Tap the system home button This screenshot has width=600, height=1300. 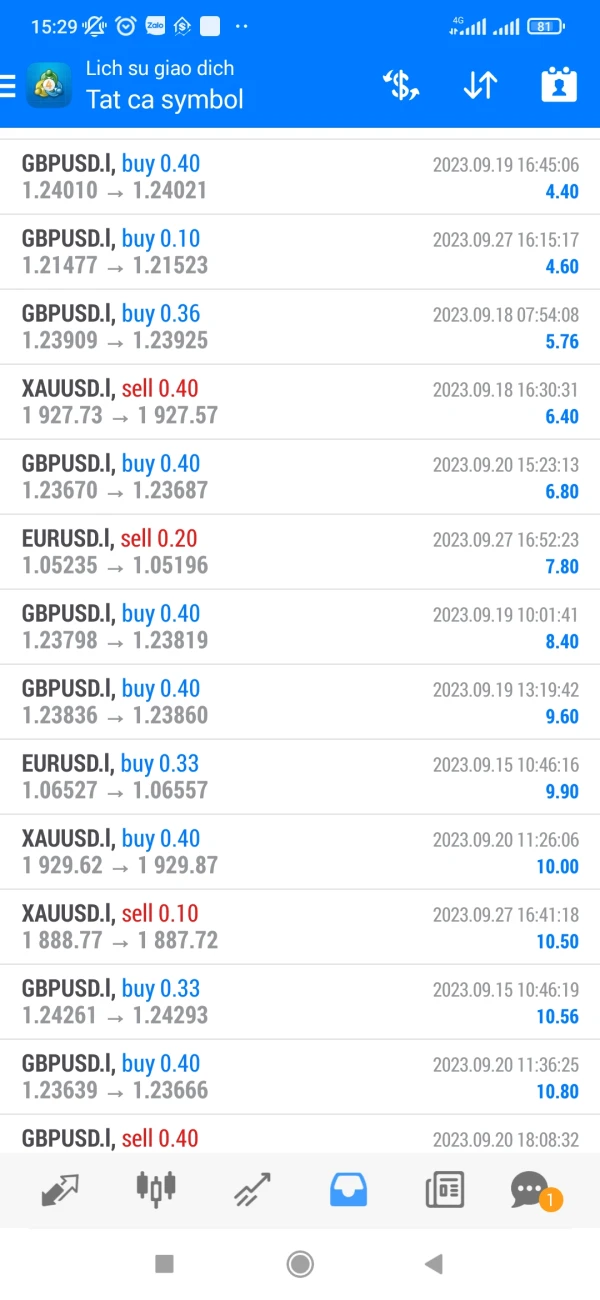tap(300, 1264)
